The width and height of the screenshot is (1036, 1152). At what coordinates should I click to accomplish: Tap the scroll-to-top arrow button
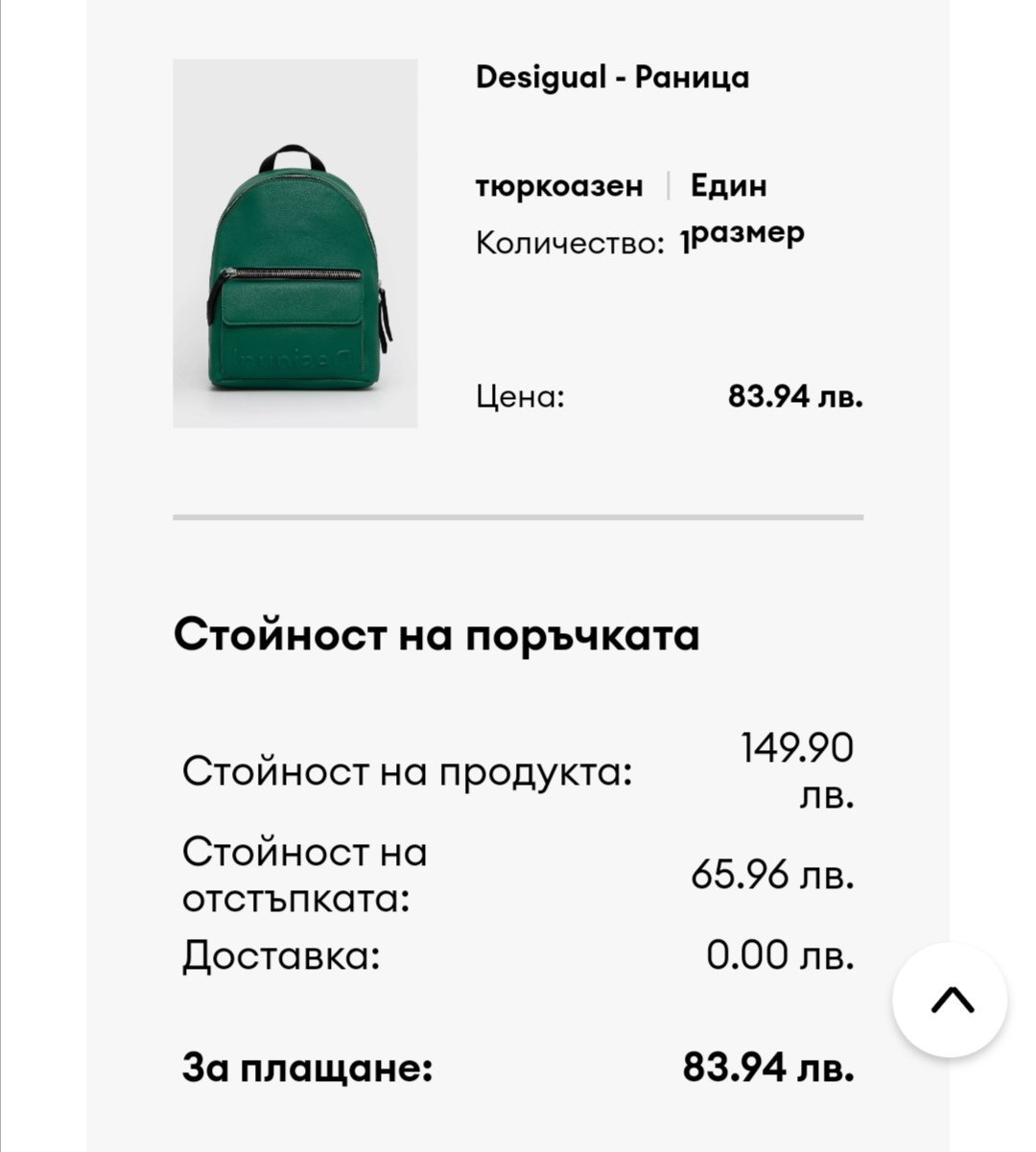pyautogui.click(x=950, y=1000)
